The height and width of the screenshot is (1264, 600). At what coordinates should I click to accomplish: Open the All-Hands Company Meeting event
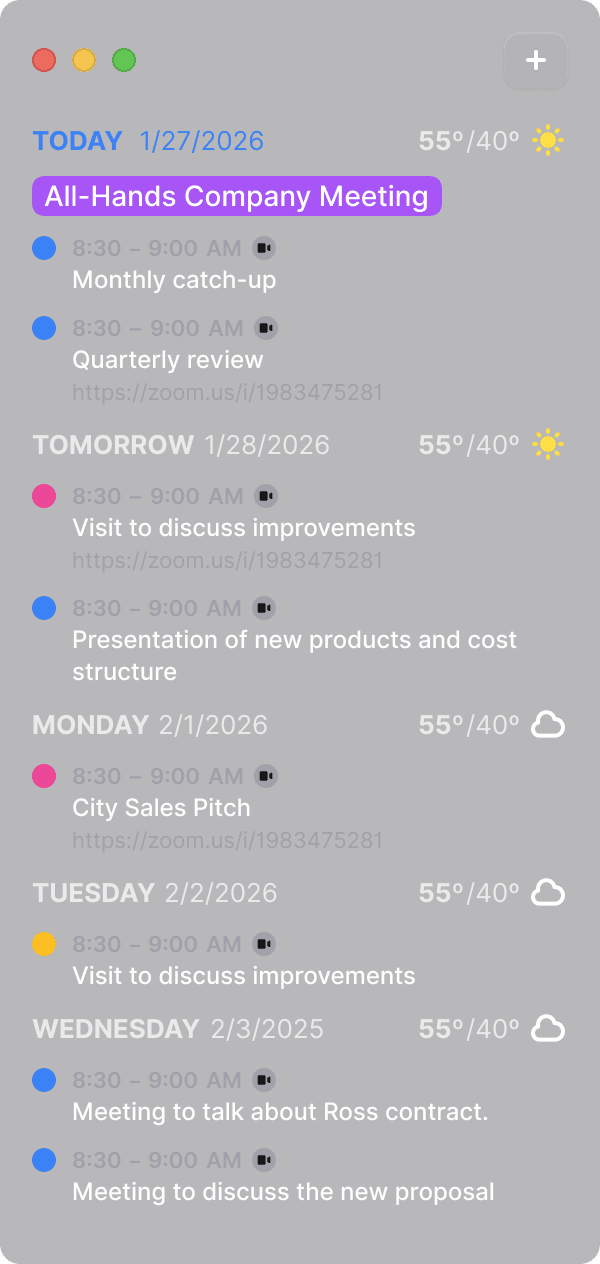[x=236, y=196]
